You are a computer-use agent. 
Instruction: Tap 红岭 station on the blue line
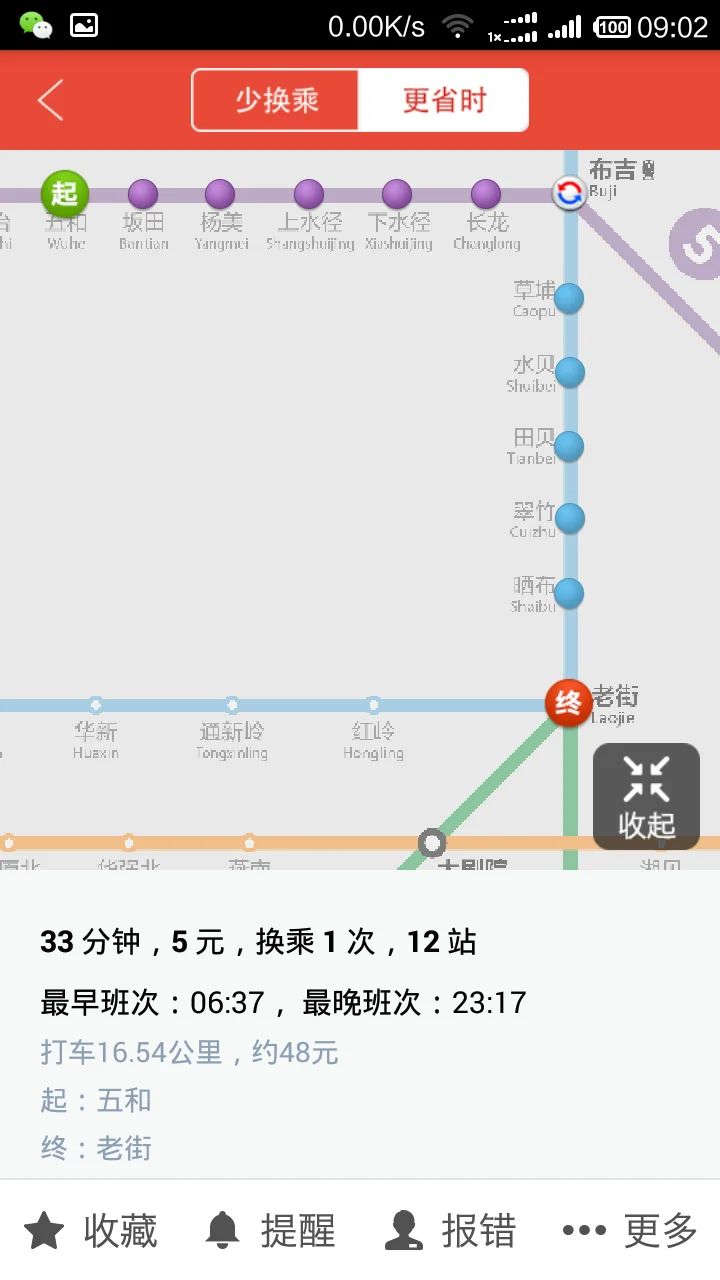point(373,704)
